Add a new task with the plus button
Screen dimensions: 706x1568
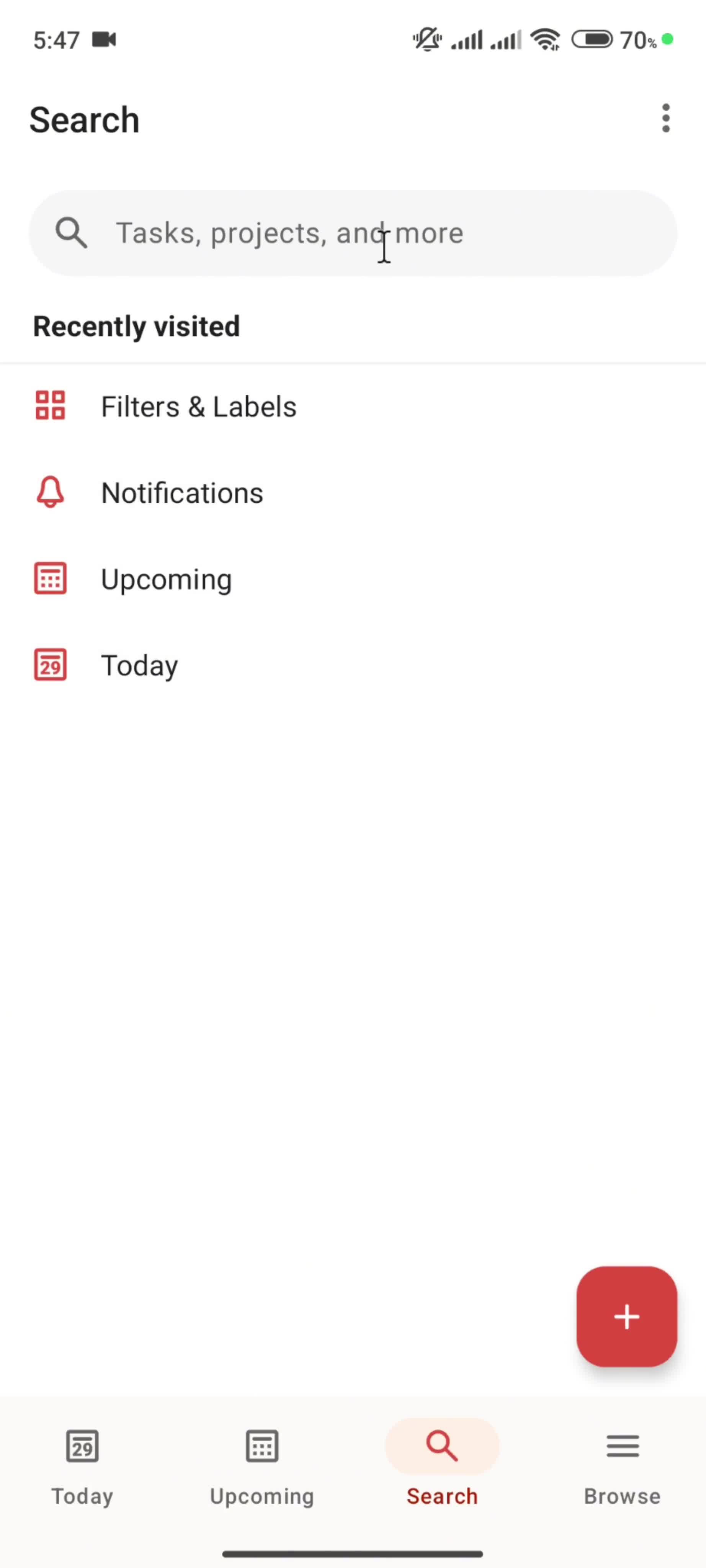tap(626, 1316)
